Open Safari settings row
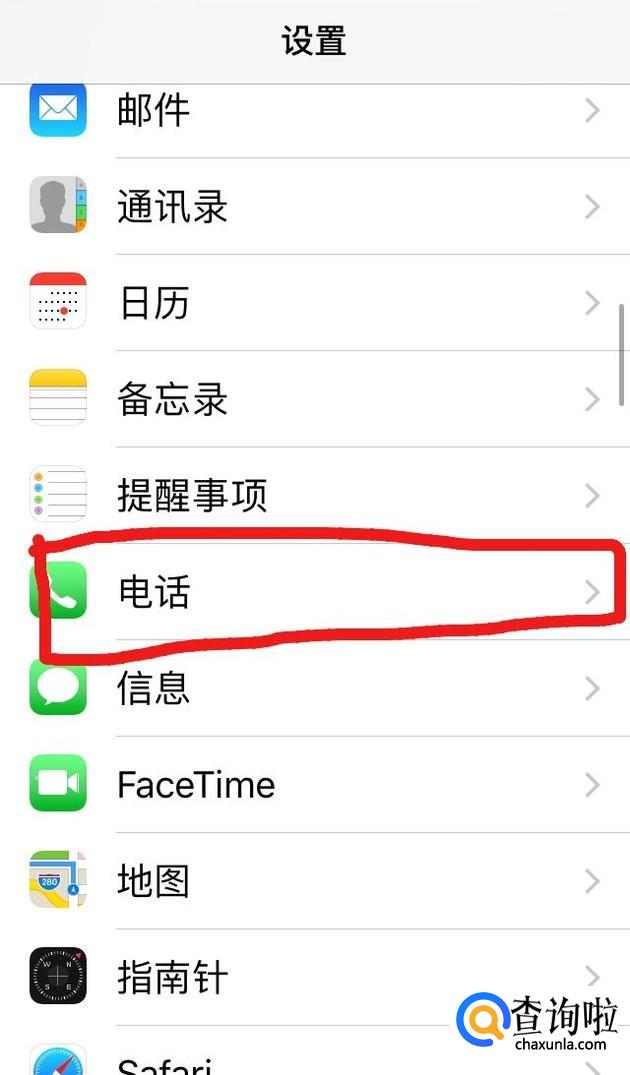630x1075 pixels. pyautogui.click(x=315, y=1051)
